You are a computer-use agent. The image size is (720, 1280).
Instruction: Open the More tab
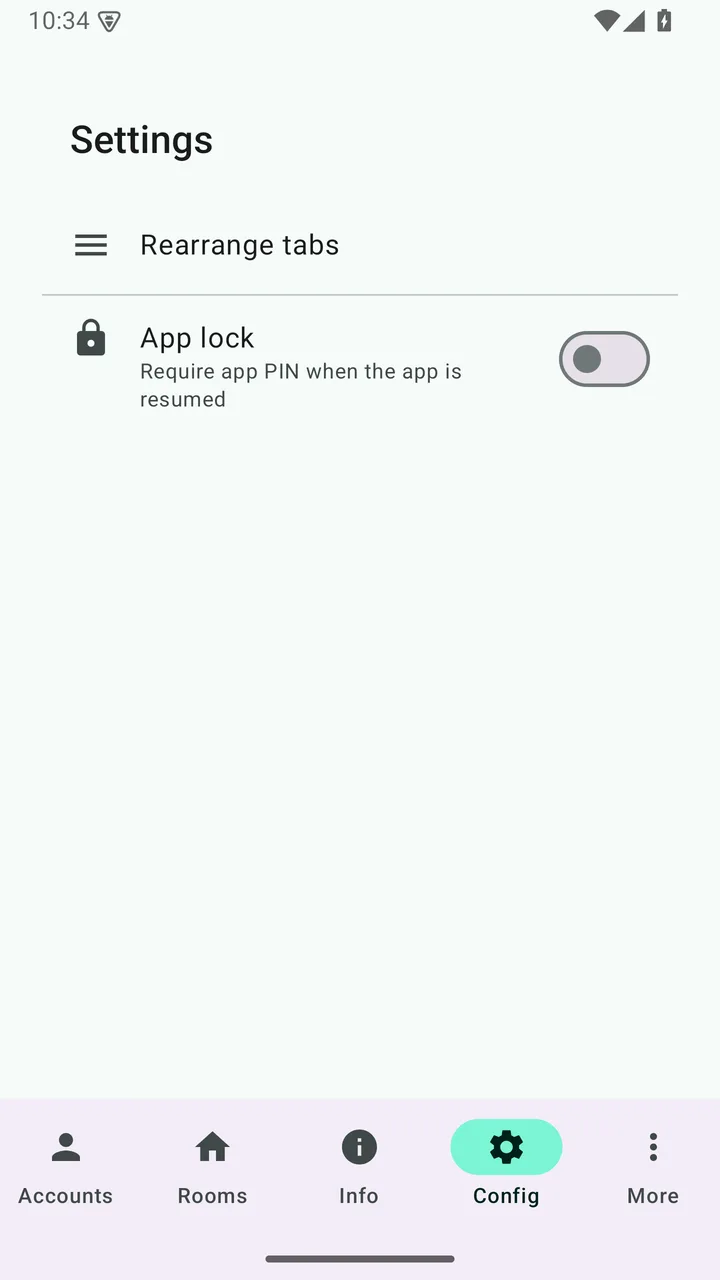[x=653, y=1167]
